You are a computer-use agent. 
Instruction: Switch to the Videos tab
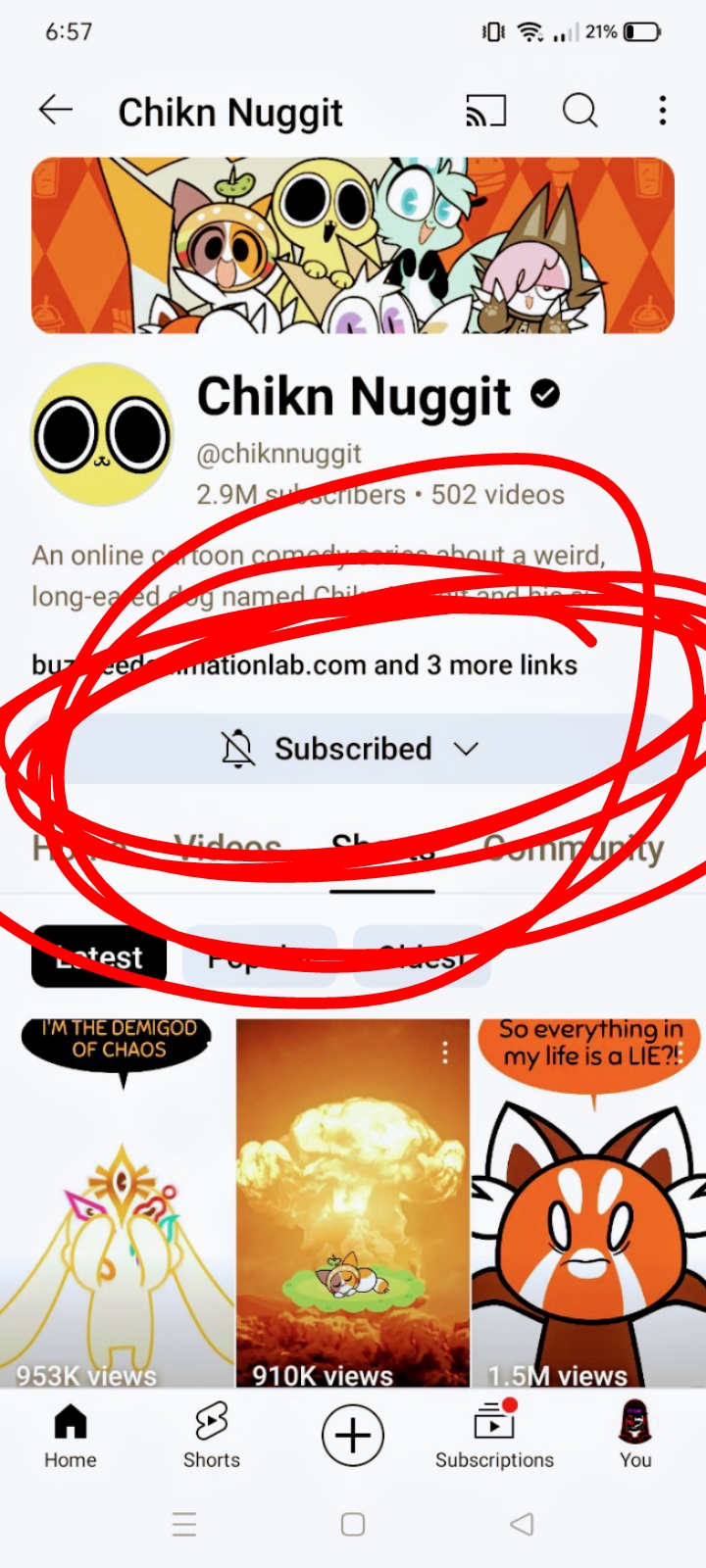tap(227, 848)
